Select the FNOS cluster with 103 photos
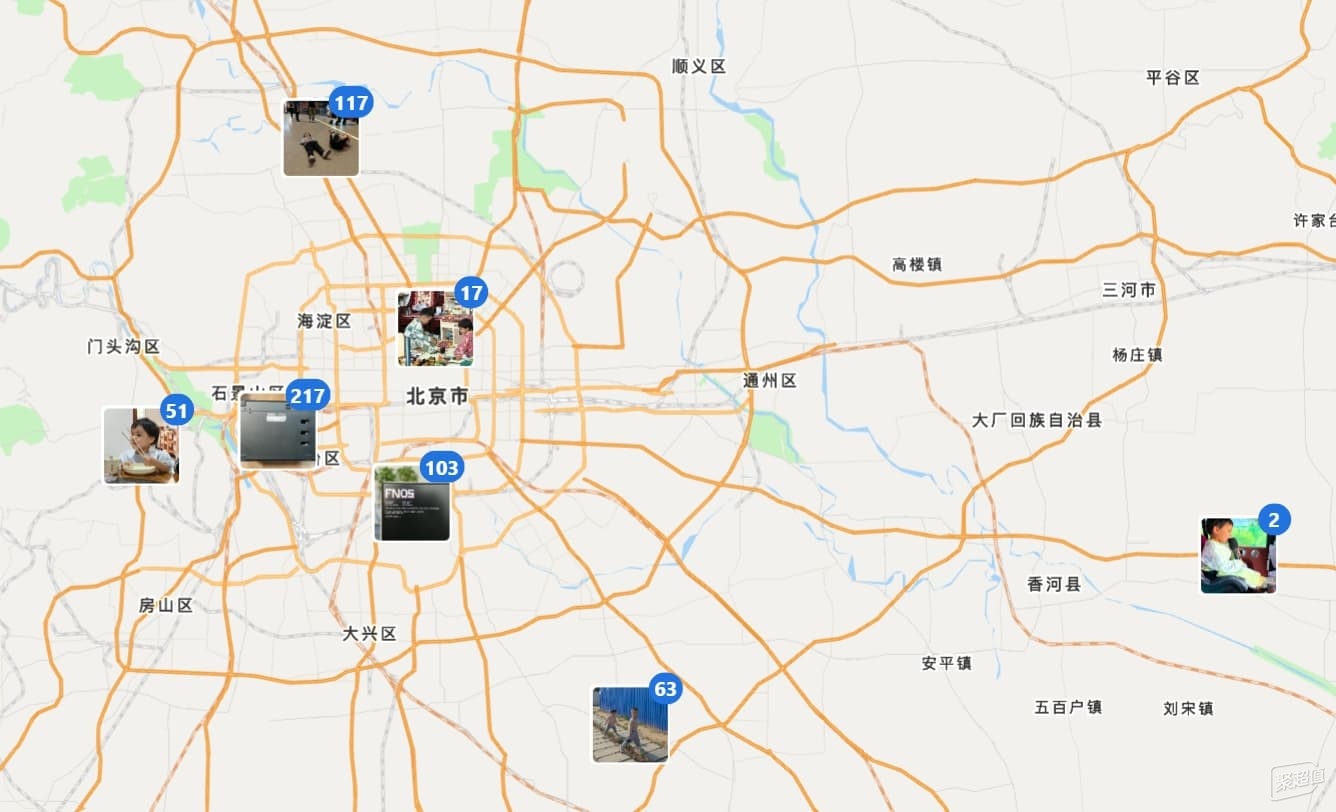 coord(412,503)
